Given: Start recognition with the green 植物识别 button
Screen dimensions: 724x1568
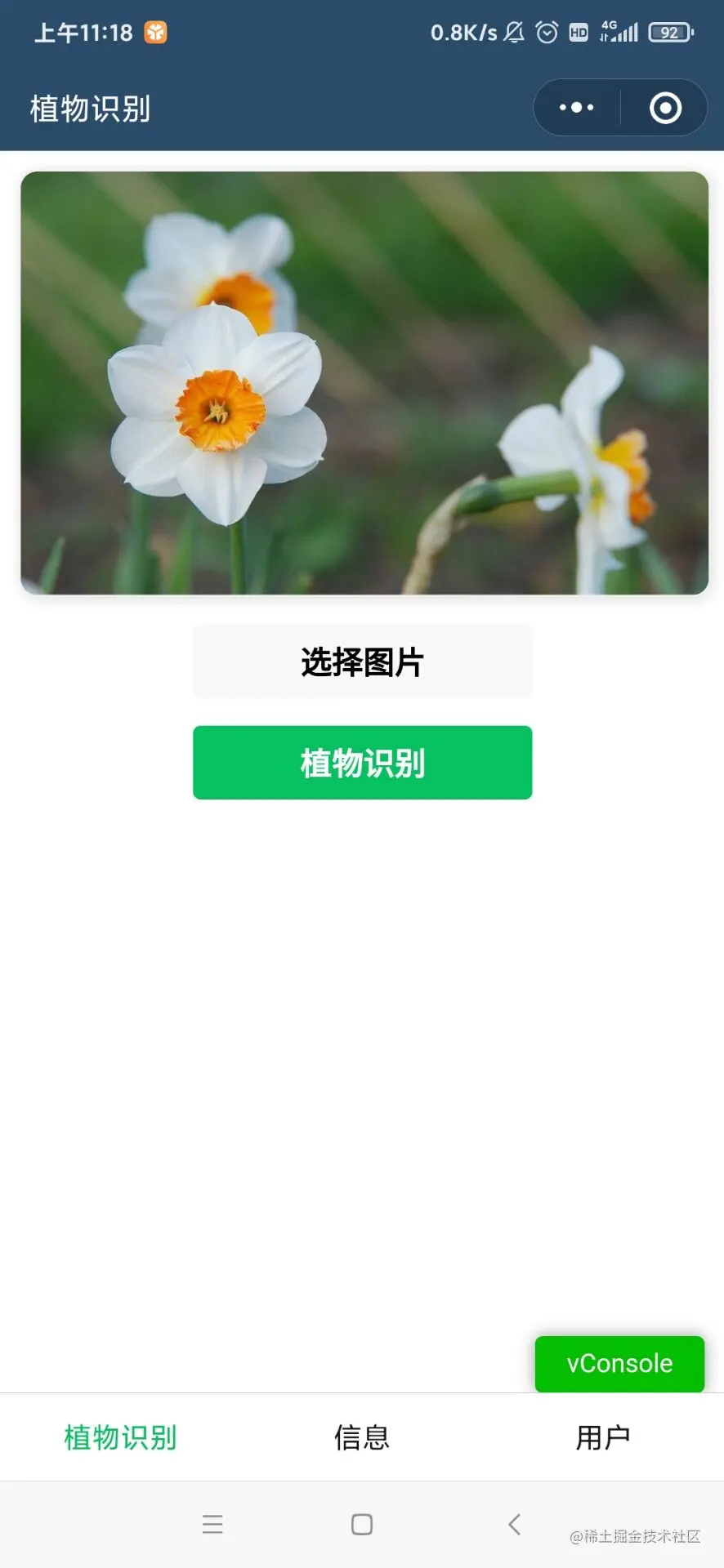Looking at the screenshot, I should 362,763.
